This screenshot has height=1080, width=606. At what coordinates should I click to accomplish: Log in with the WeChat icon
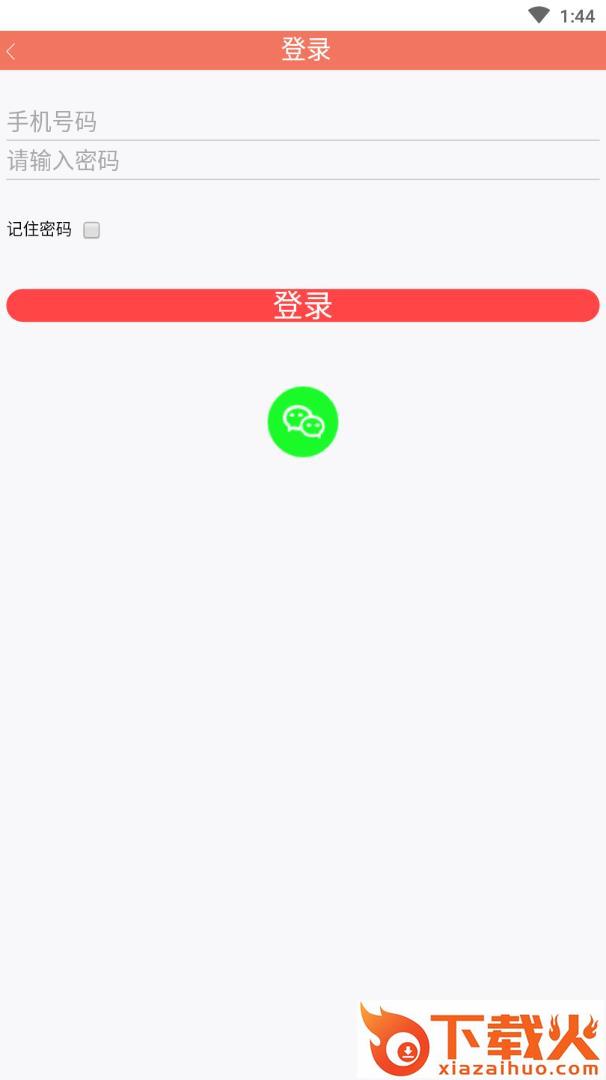click(x=303, y=422)
